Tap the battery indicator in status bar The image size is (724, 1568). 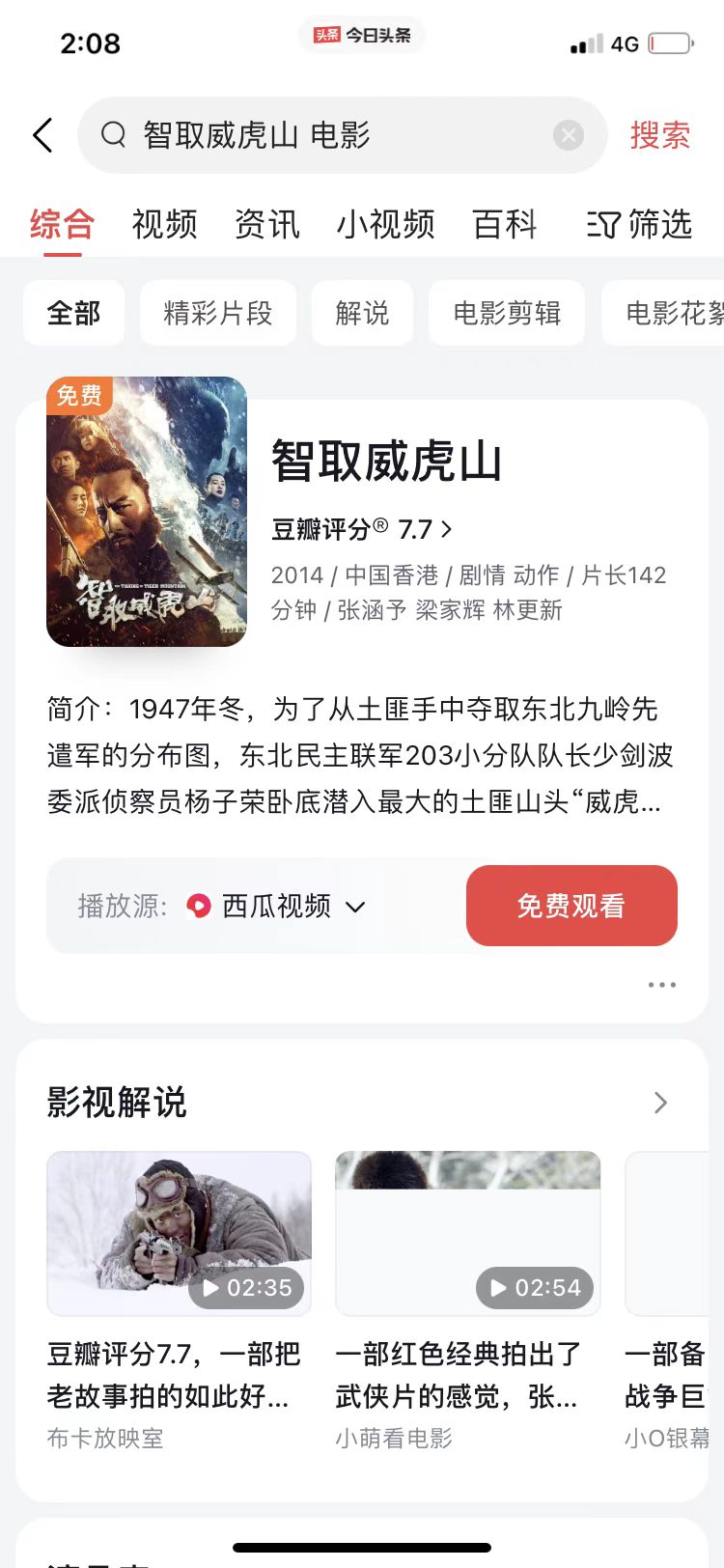[668, 42]
